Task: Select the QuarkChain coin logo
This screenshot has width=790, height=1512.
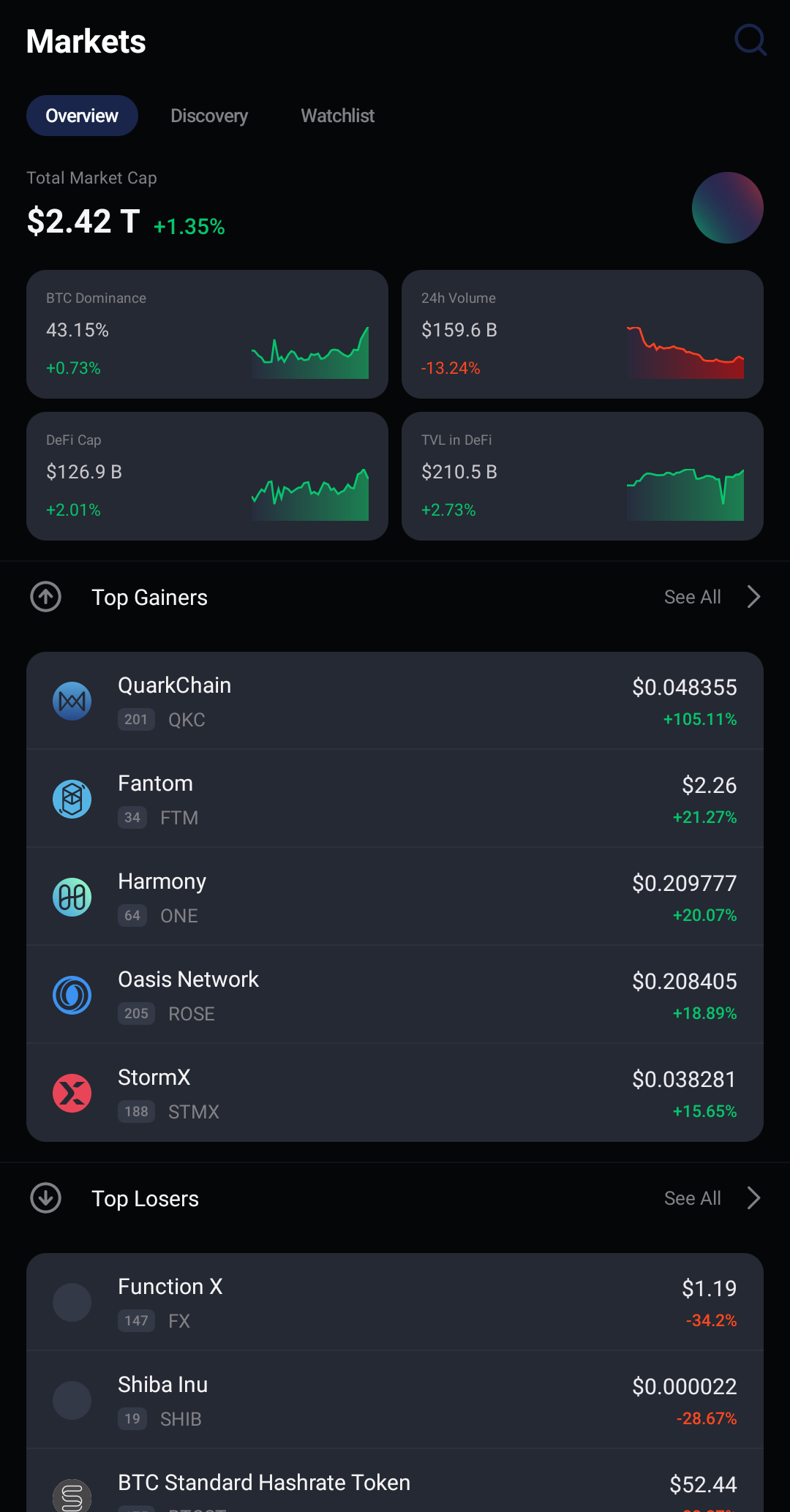Action: pos(72,700)
